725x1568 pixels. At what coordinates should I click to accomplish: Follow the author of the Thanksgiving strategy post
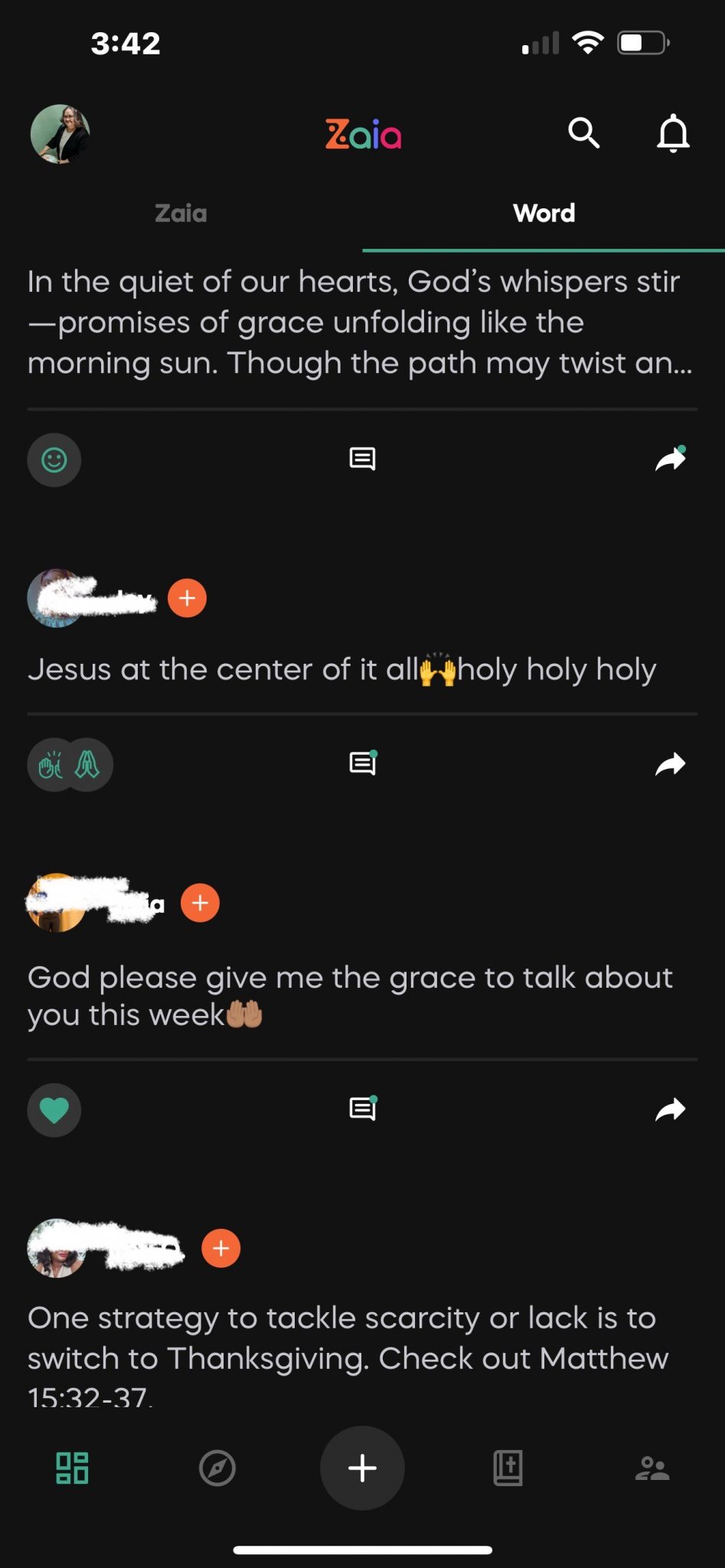click(220, 1249)
